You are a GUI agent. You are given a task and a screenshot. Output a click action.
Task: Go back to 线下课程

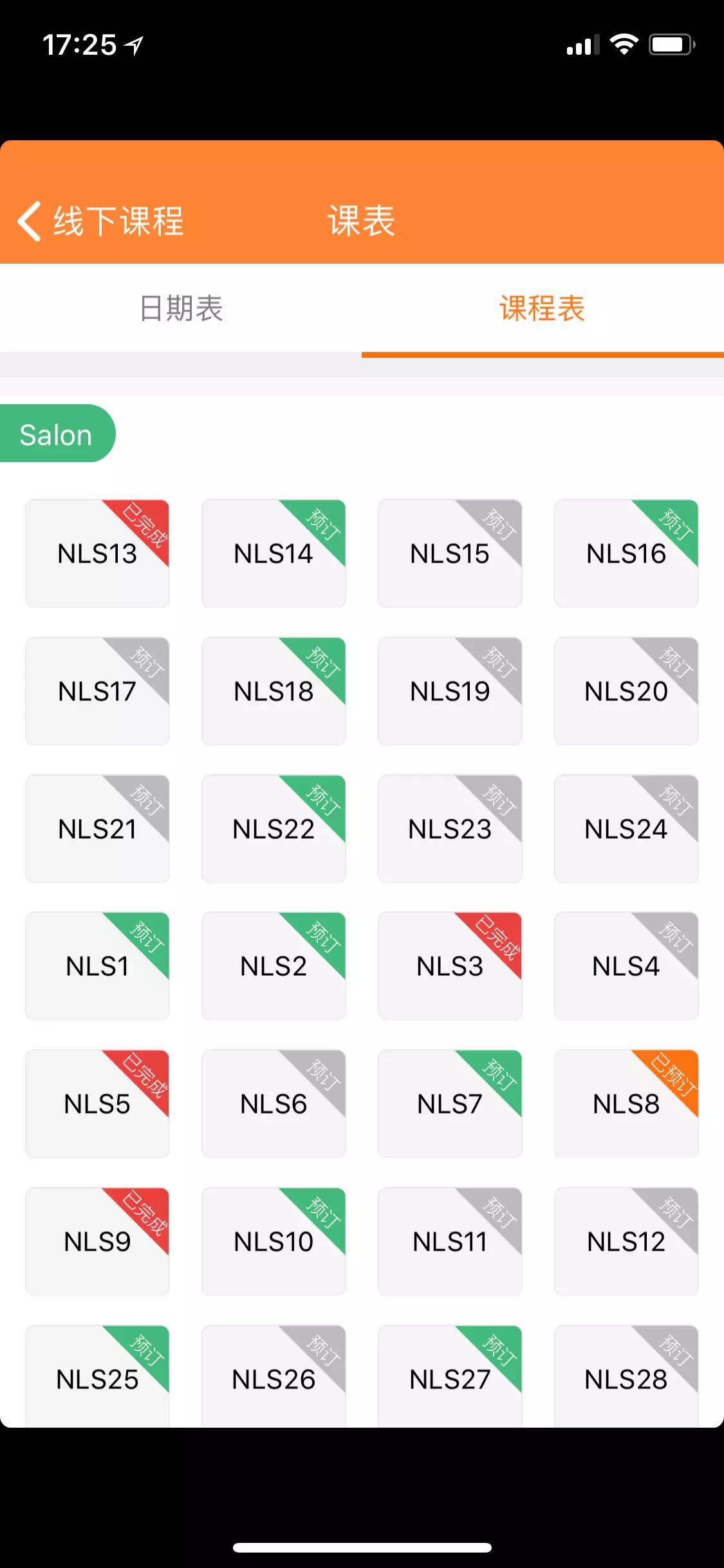pyautogui.click(x=100, y=221)
